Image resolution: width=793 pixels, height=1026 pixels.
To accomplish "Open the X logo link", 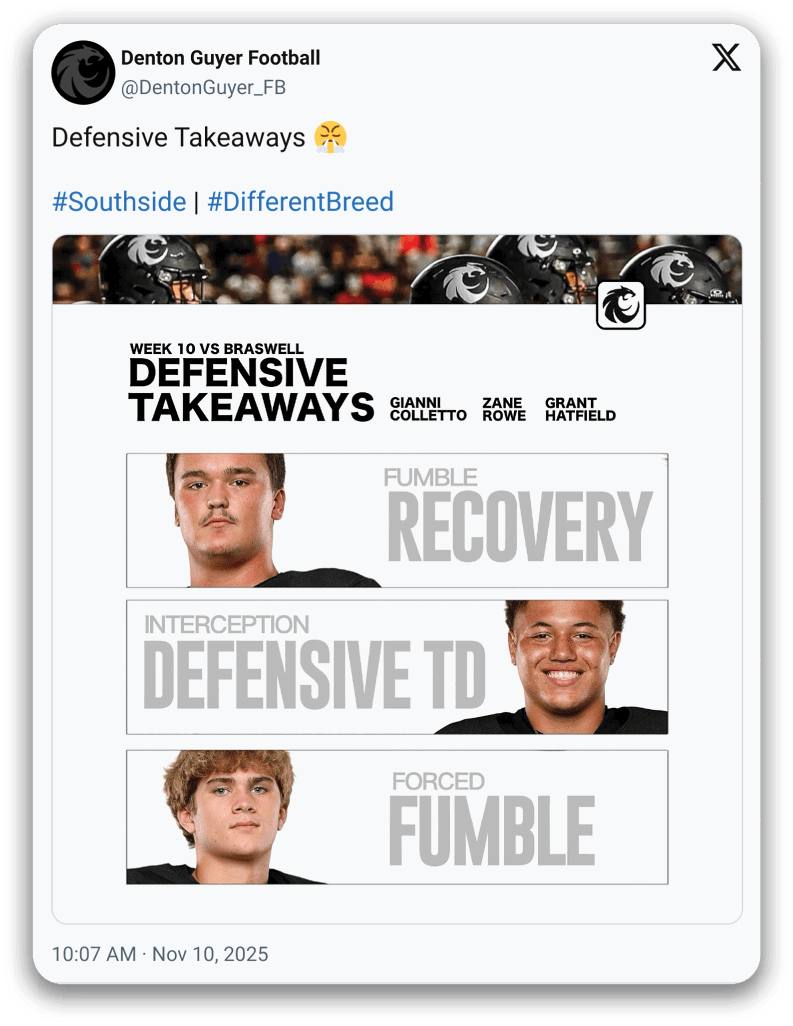I will point(726,58).
